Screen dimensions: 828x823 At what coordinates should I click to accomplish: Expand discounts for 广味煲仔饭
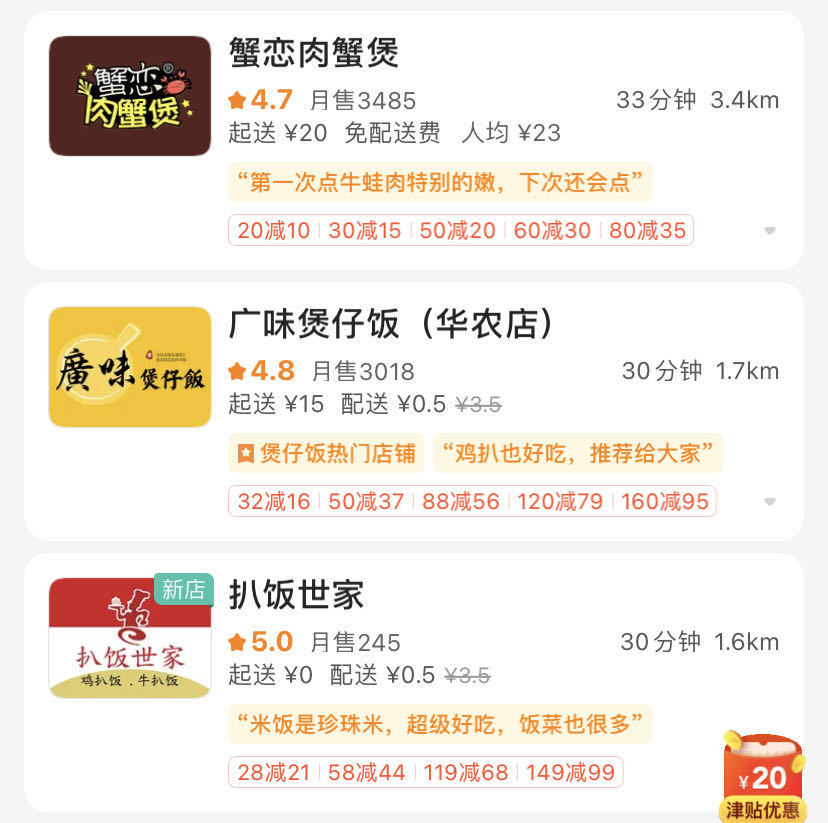(x=769, y=502)
